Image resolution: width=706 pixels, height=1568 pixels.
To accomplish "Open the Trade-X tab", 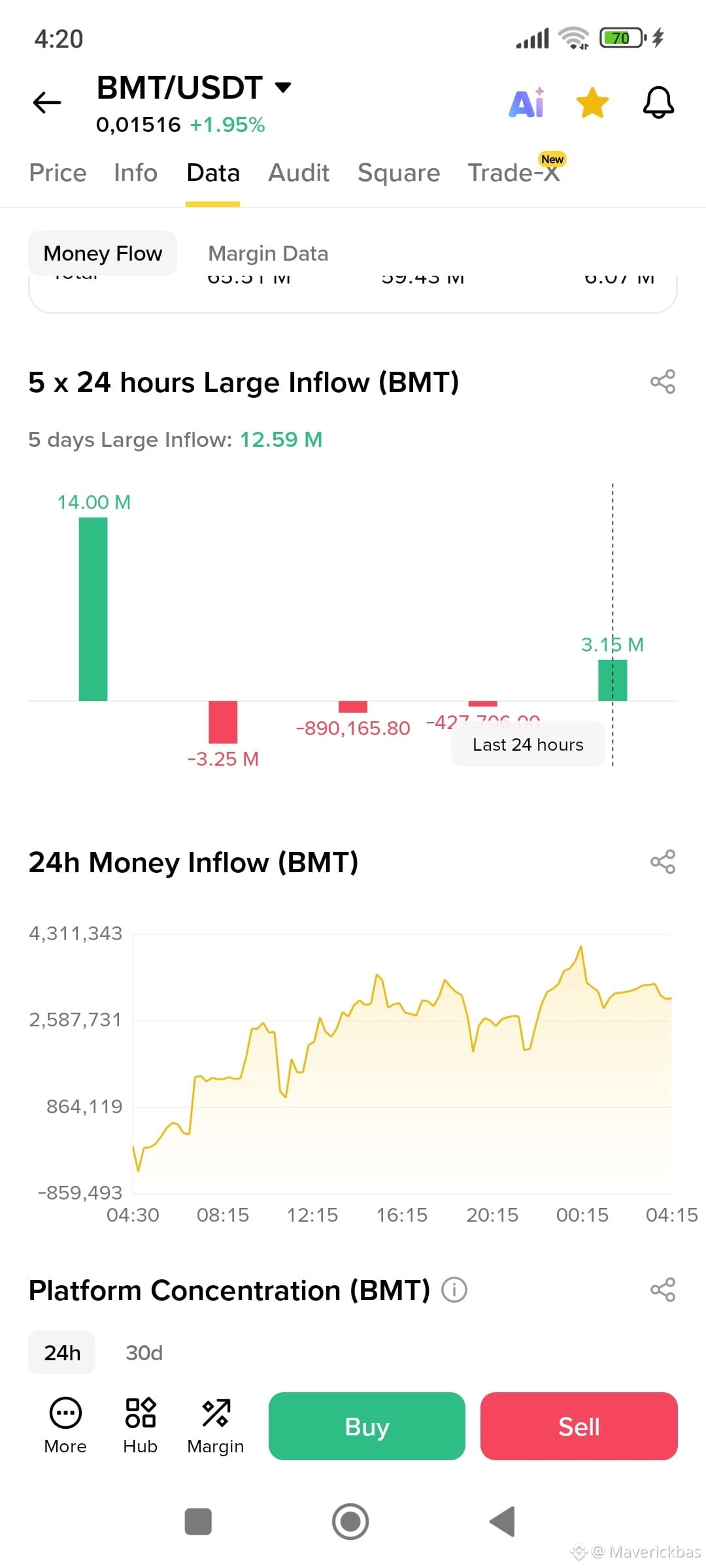I will pos(514,172).
